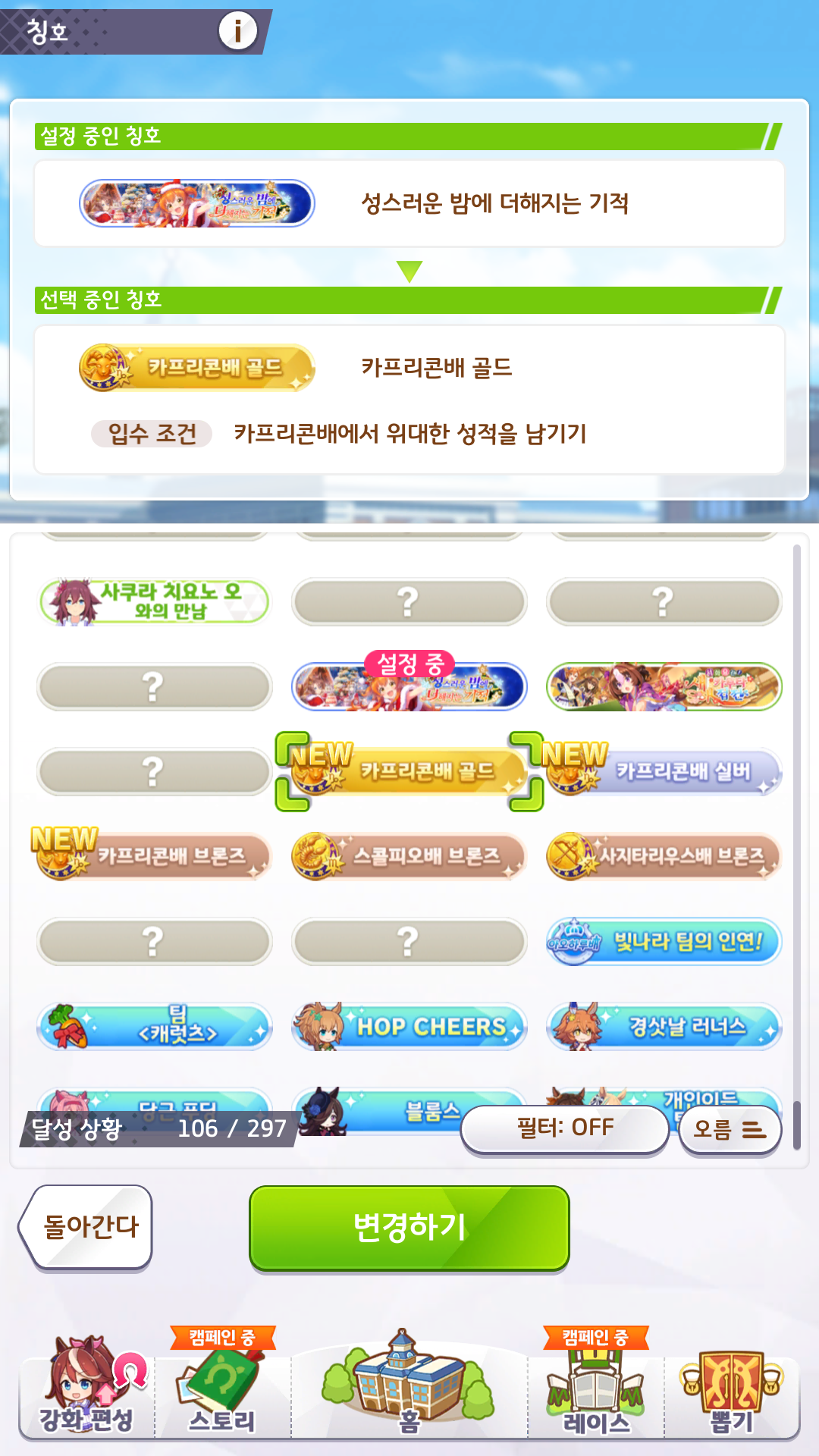Select the 경삿날 러너스 title
819x1456 pixels.
(x=664, y=1027)
